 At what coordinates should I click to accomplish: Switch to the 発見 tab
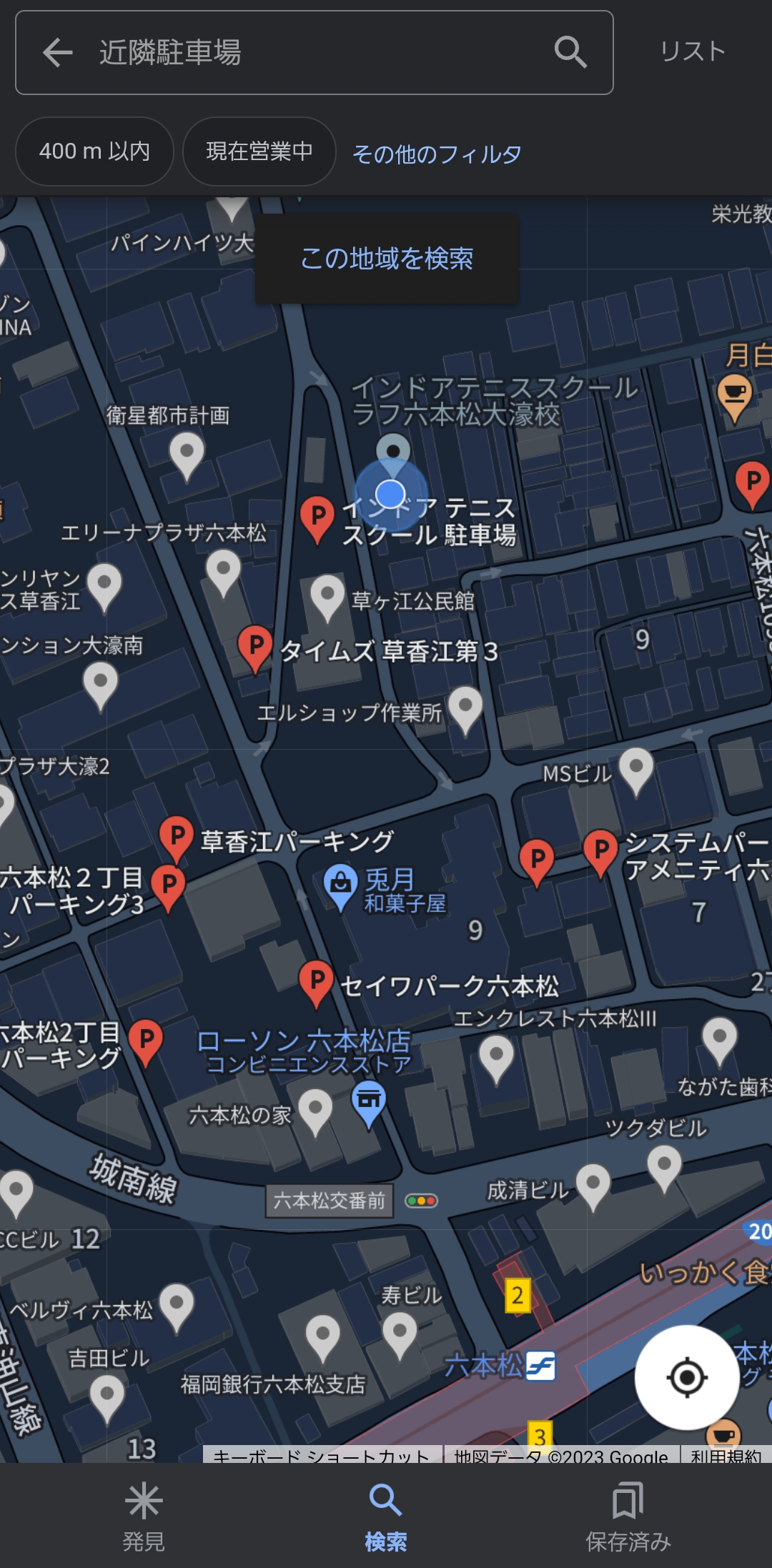(144, 1517)
